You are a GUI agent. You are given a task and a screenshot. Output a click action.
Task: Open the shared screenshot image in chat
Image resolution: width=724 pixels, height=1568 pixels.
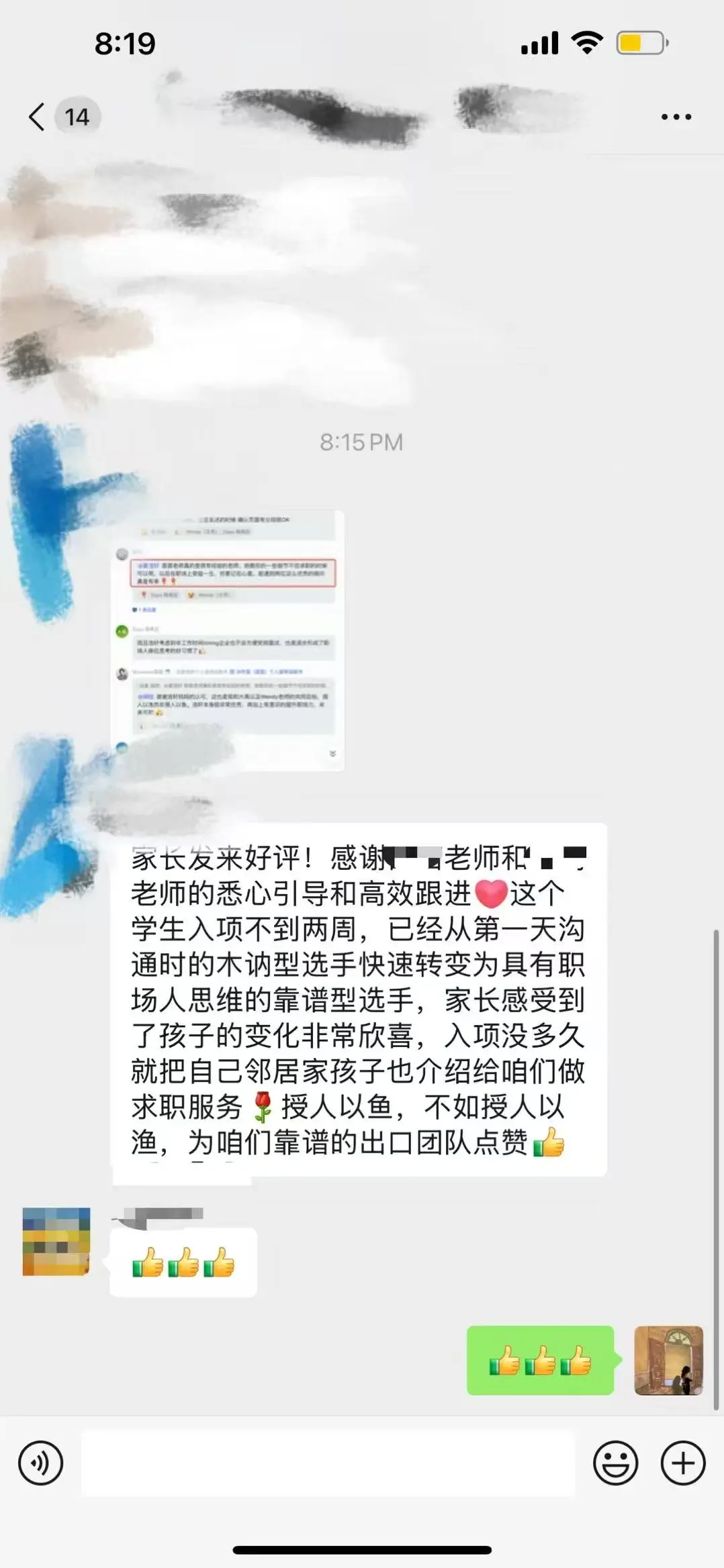click(228, 640)
